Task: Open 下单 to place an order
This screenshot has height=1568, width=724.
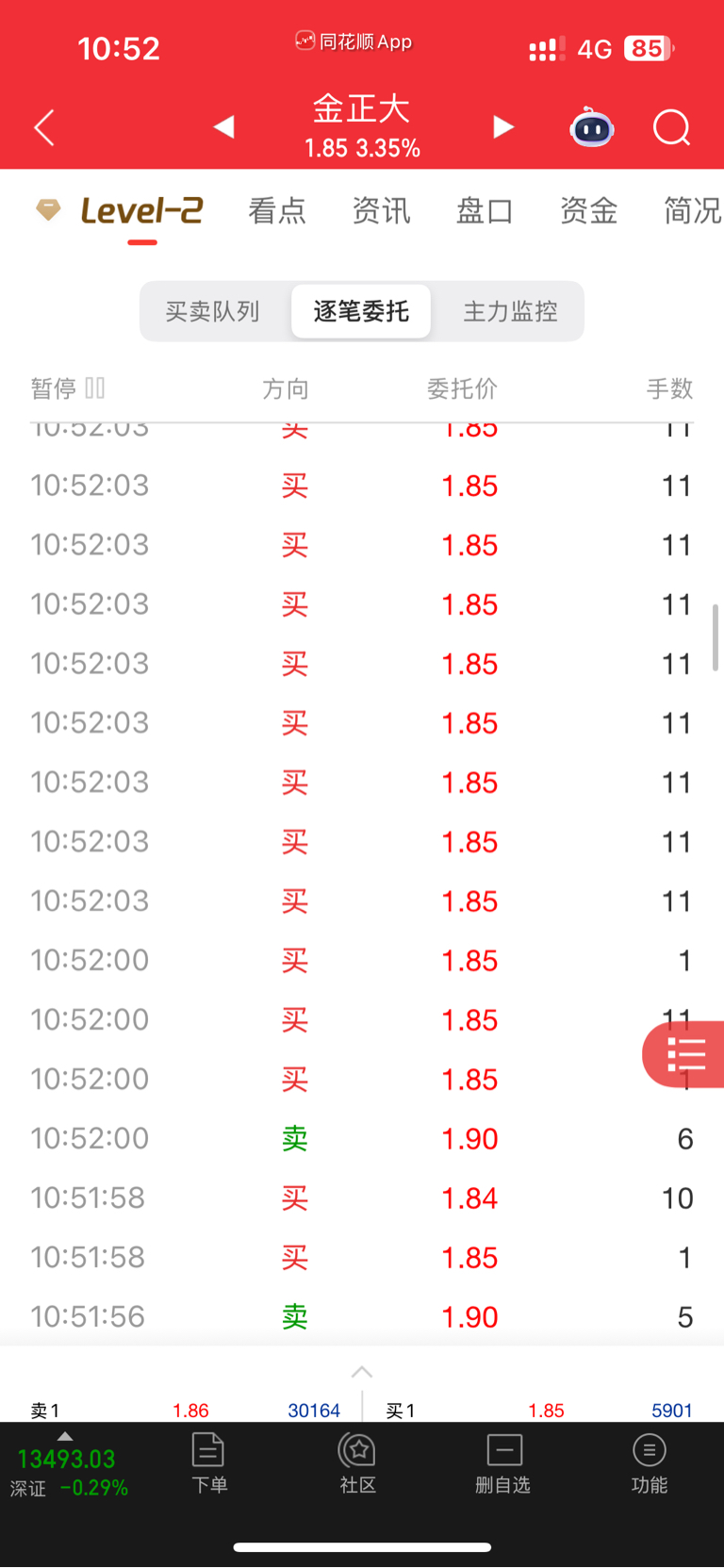Action: pyautogui.click(x=208, y=1461)
